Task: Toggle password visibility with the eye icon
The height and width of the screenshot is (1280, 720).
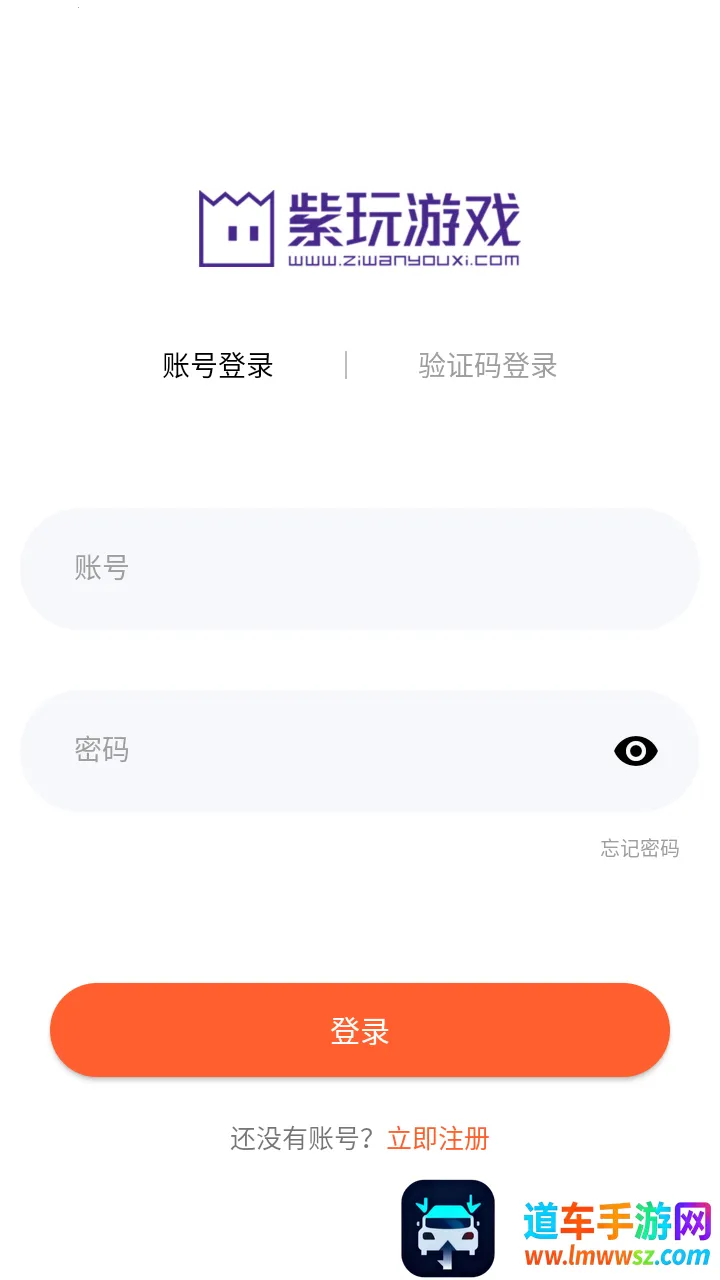Action: pyautogui.click(x=636, y=751)
